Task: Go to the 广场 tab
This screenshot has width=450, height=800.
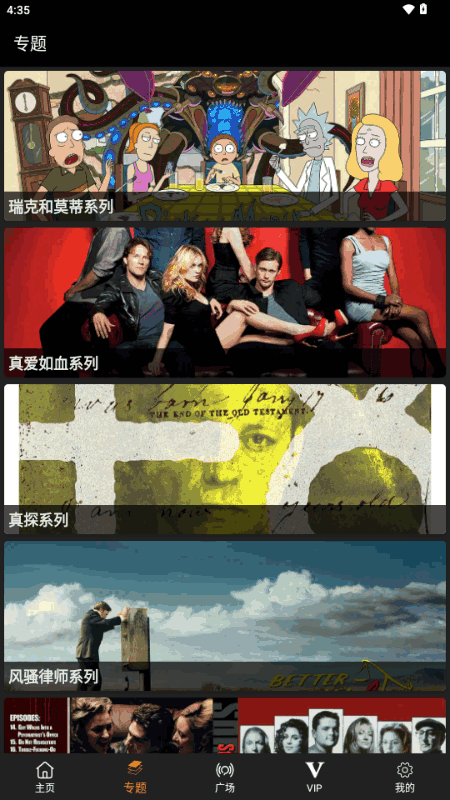Action: [225, 777]
